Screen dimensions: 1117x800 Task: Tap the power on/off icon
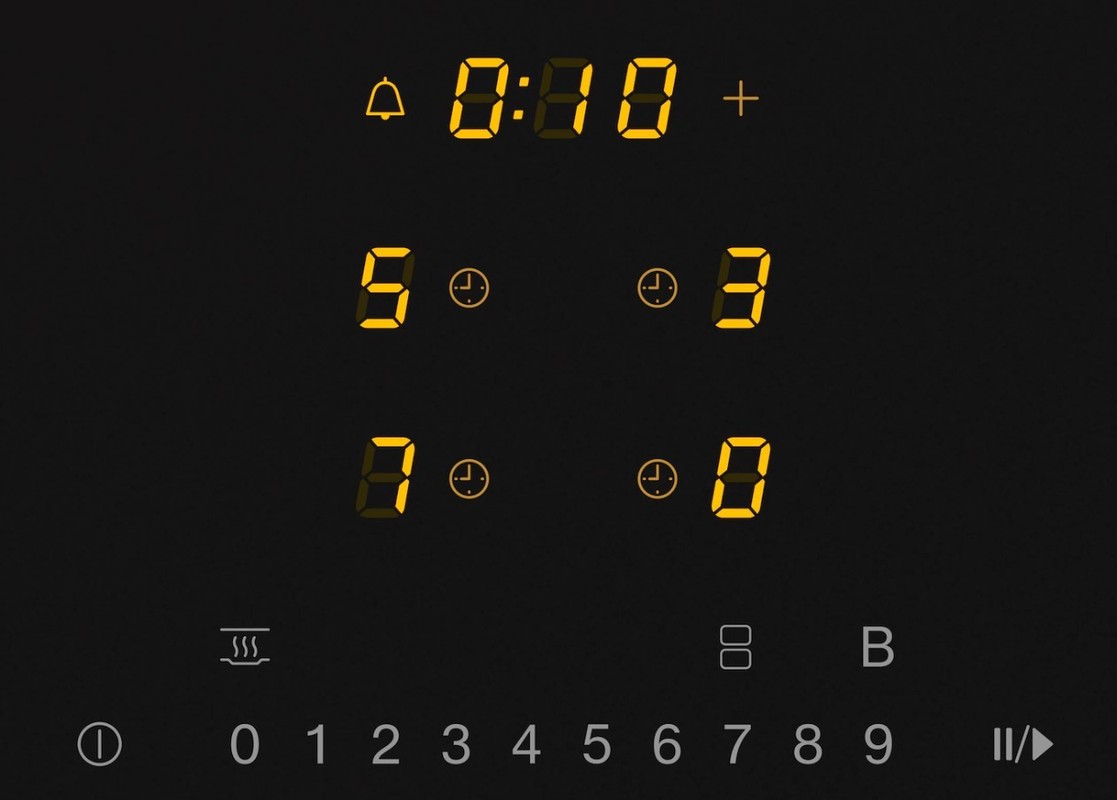(x=99, y=745)
